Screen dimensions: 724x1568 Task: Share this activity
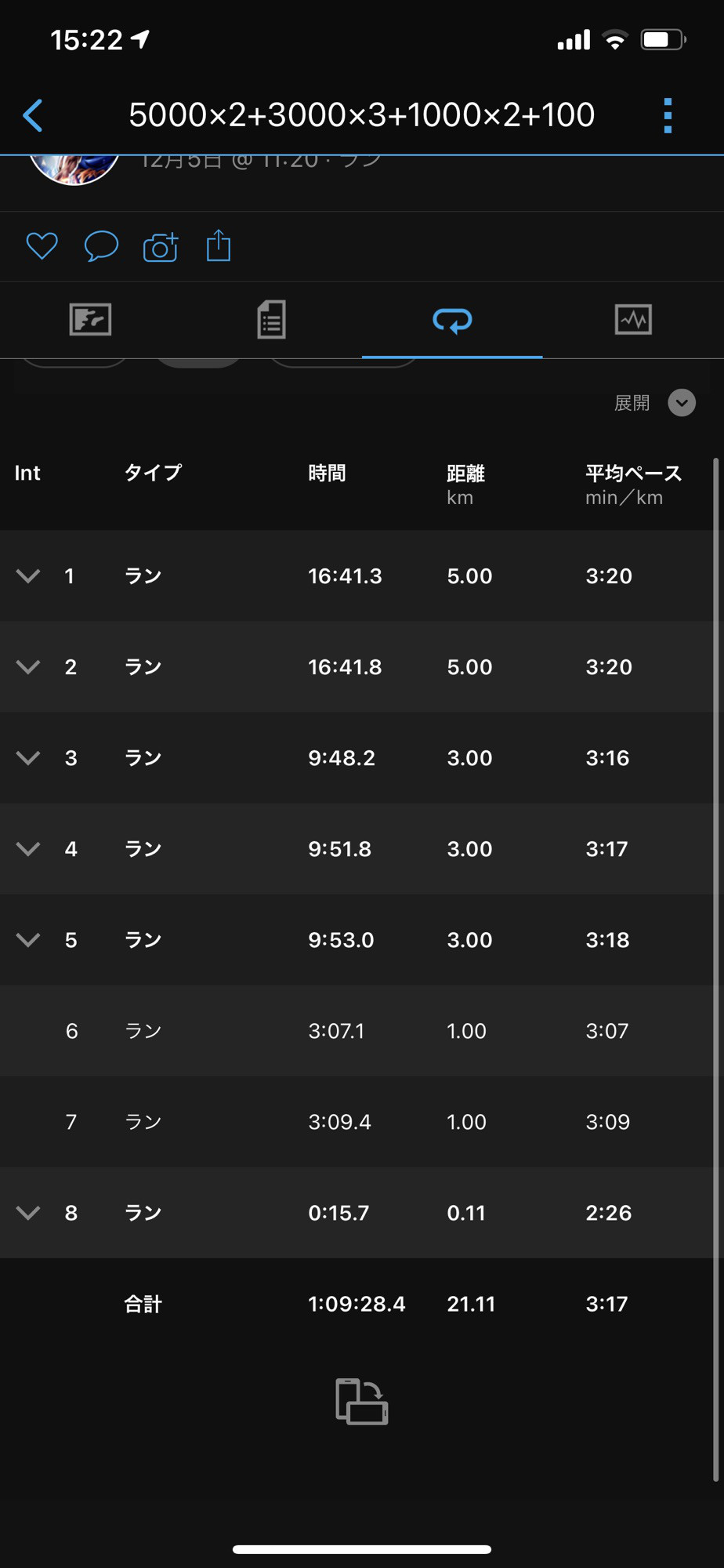pyautogui.click(x=219, y=245)
